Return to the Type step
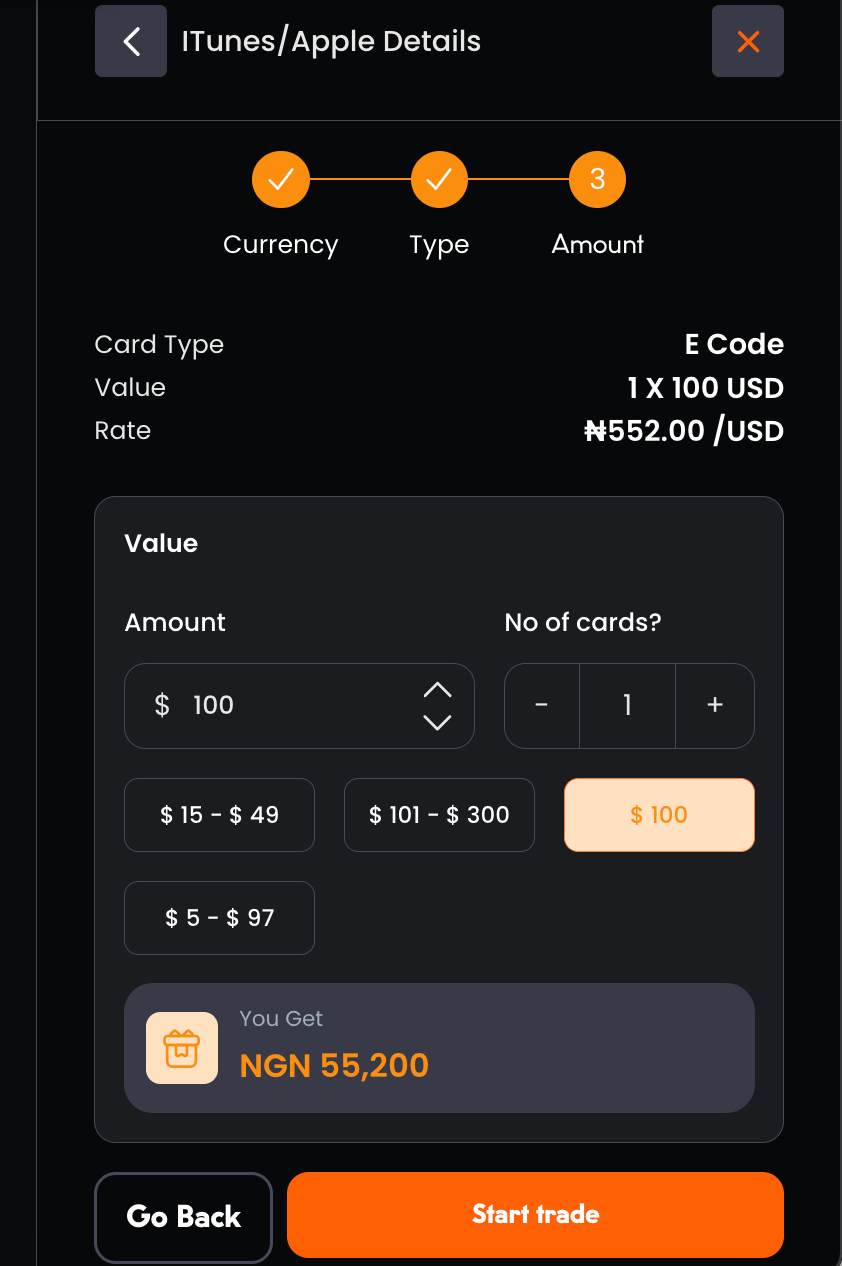The image size is (842, 1266). coord(439,180)
